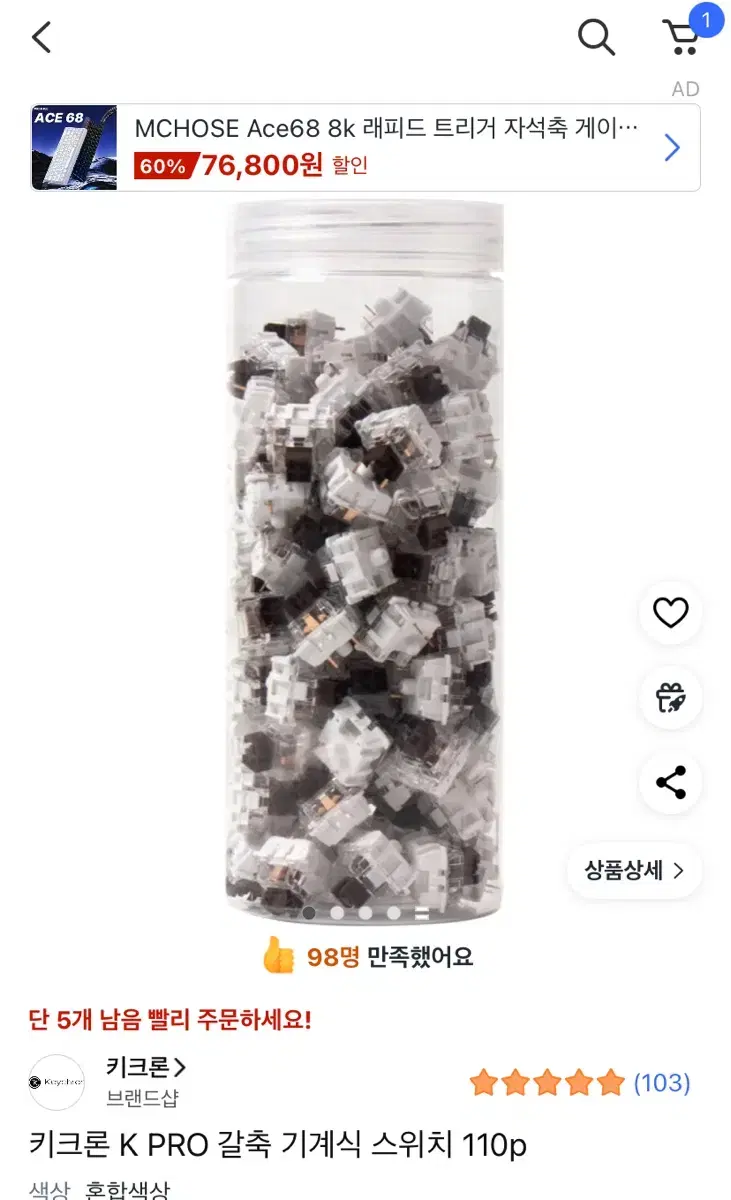This screenshot has width=731, height=1200.
Task: Add this product to wishlist heart
Action: 670,613
